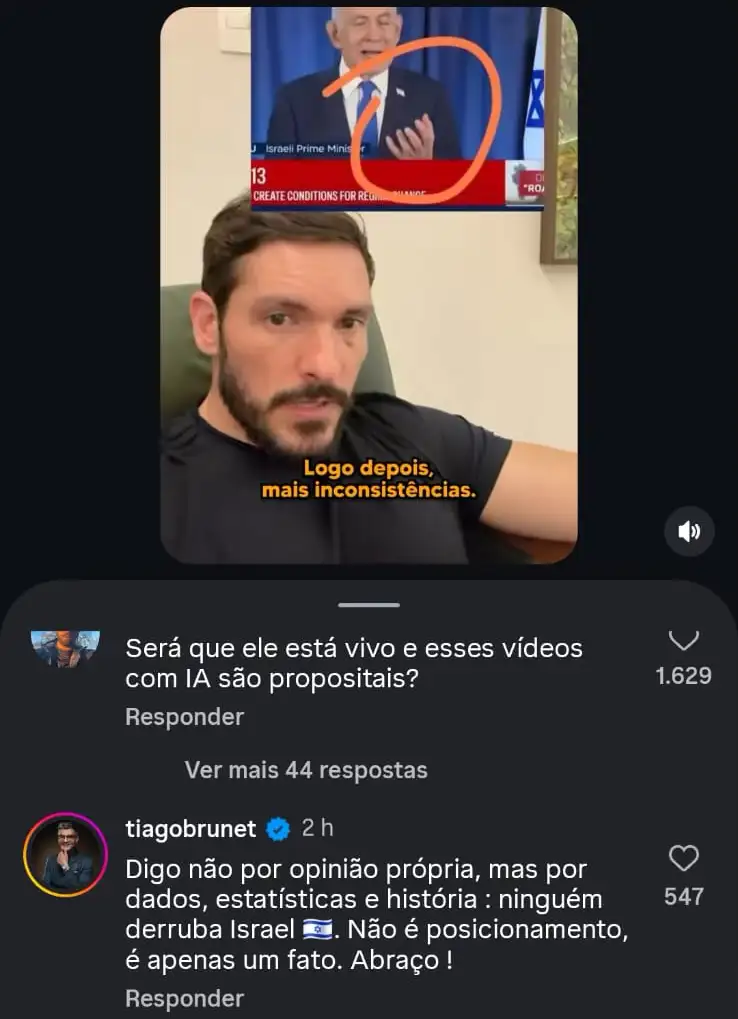Tap the "2 h" timestamp label
The width and height of the screenshot is (738, 1019).
pyautogui.click(x=317, y=826)
